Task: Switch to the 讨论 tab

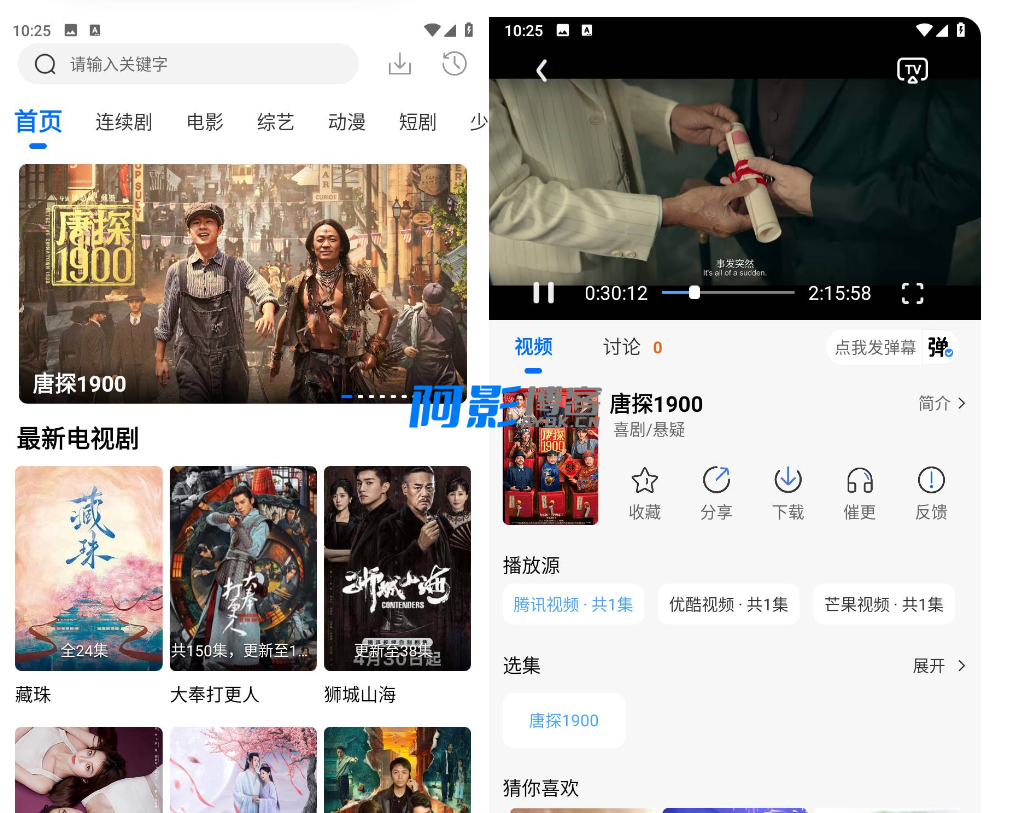Action: (622, 347)
